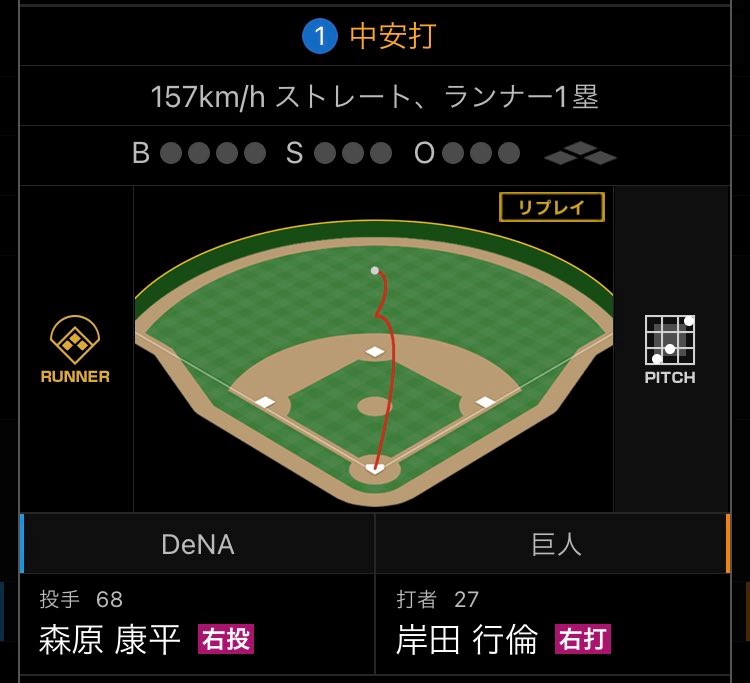Open the PITCH chart view
Viewport: 750px width, 683px height.
coord(670,349)
